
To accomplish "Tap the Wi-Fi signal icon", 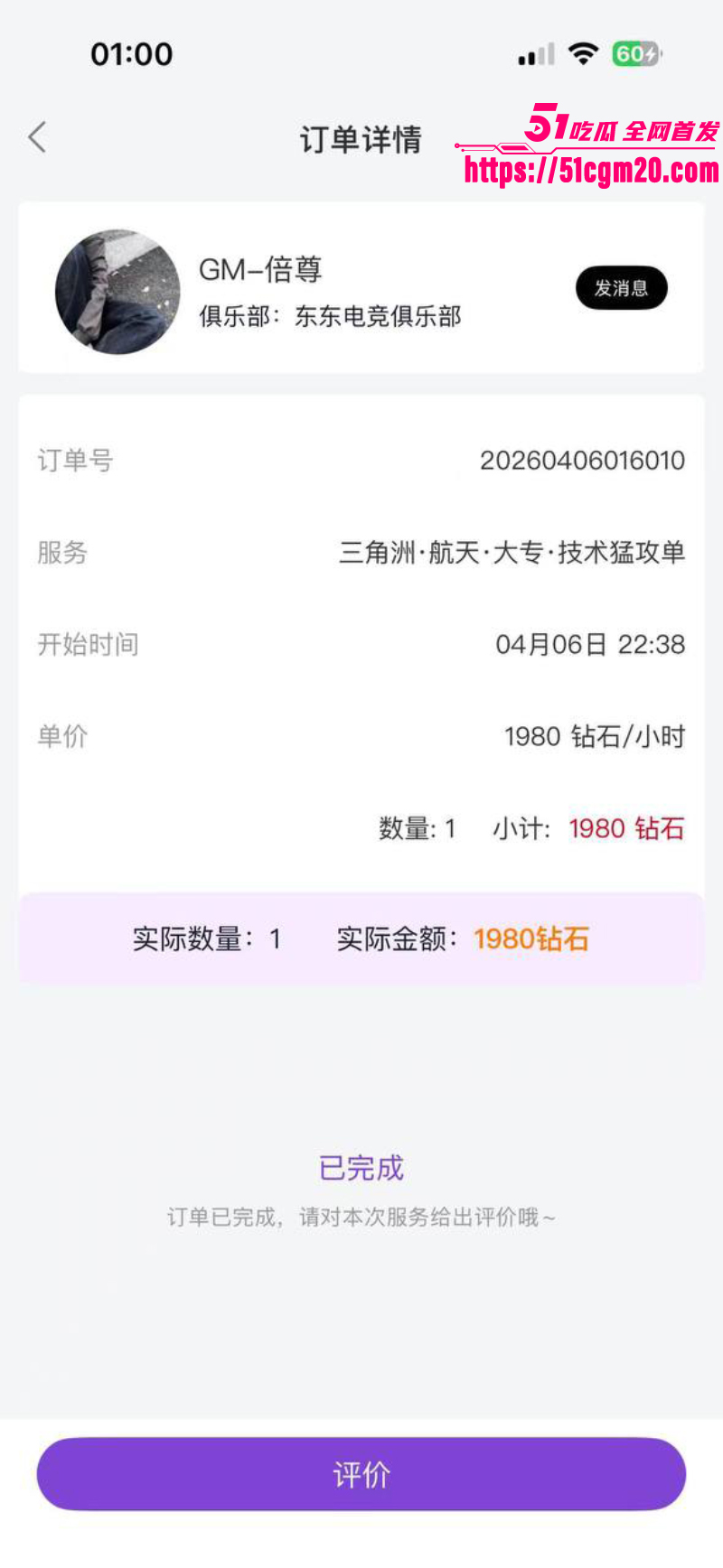I will tap(581, 54).
